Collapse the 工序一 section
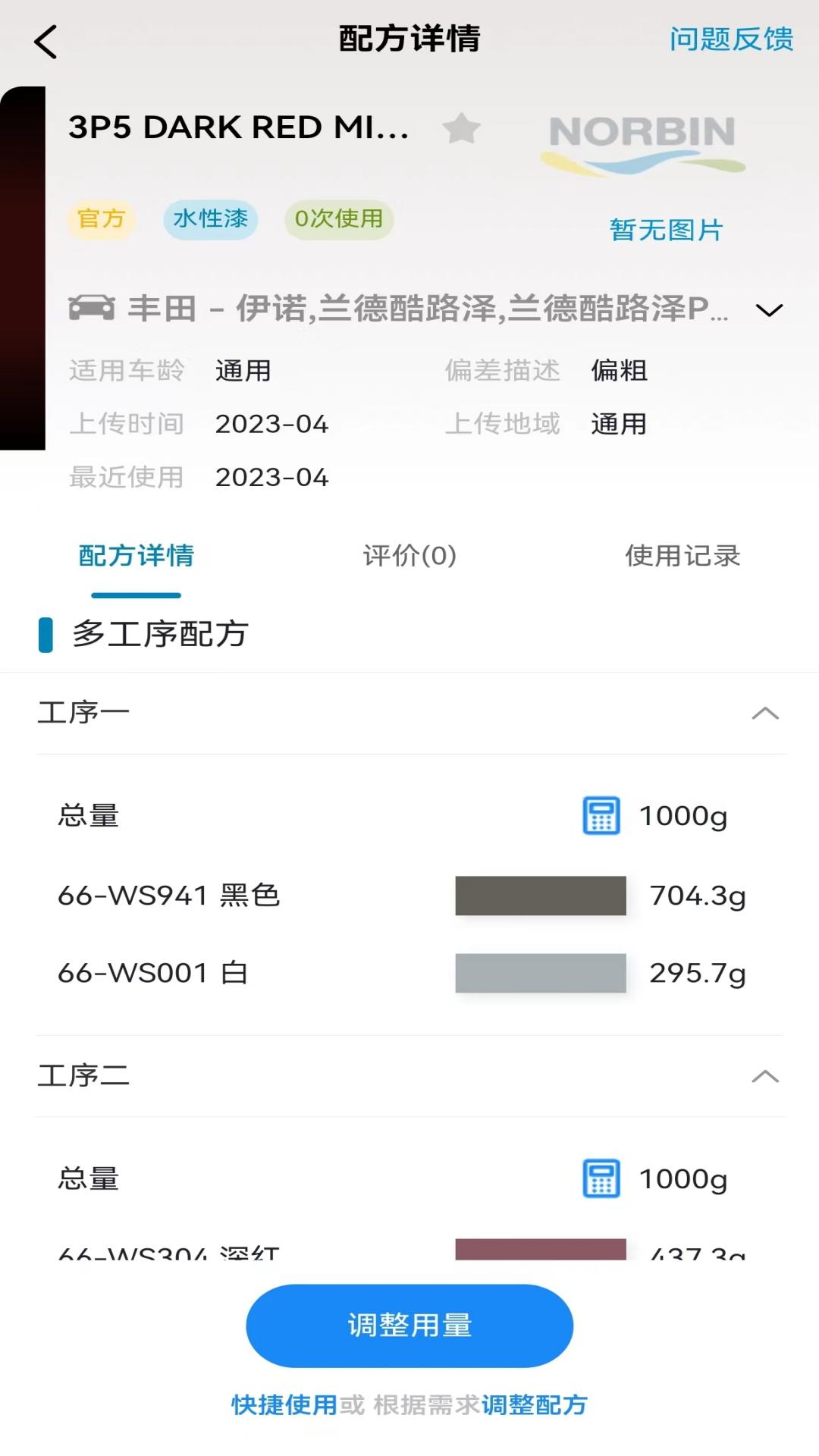The width and height of the screenshot is (819, 1456). click(x=767, y=712)
